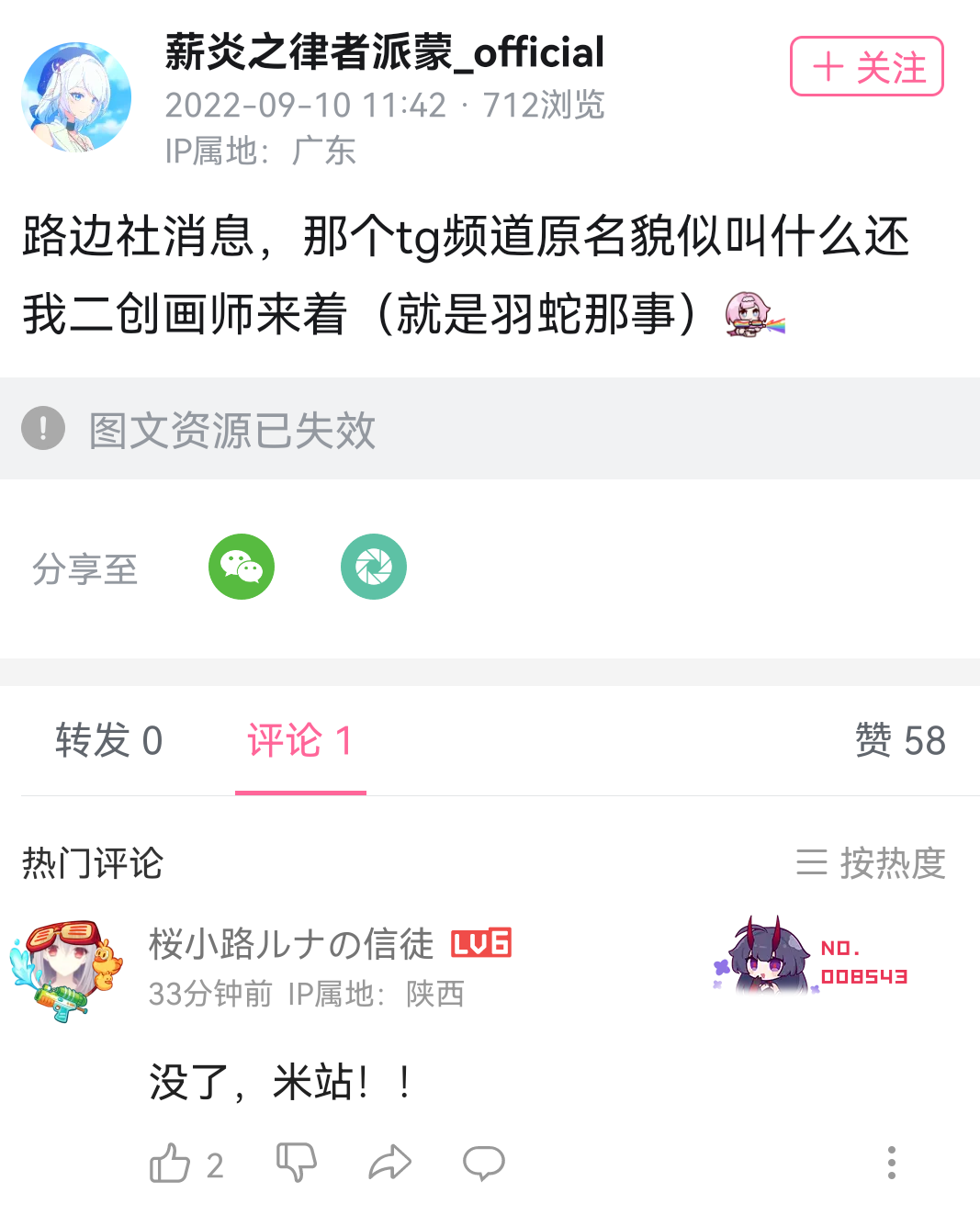Follow 薪炎之律者派蒙_official with 关注 button
The image size is (980, 1215).
(866, 66)
